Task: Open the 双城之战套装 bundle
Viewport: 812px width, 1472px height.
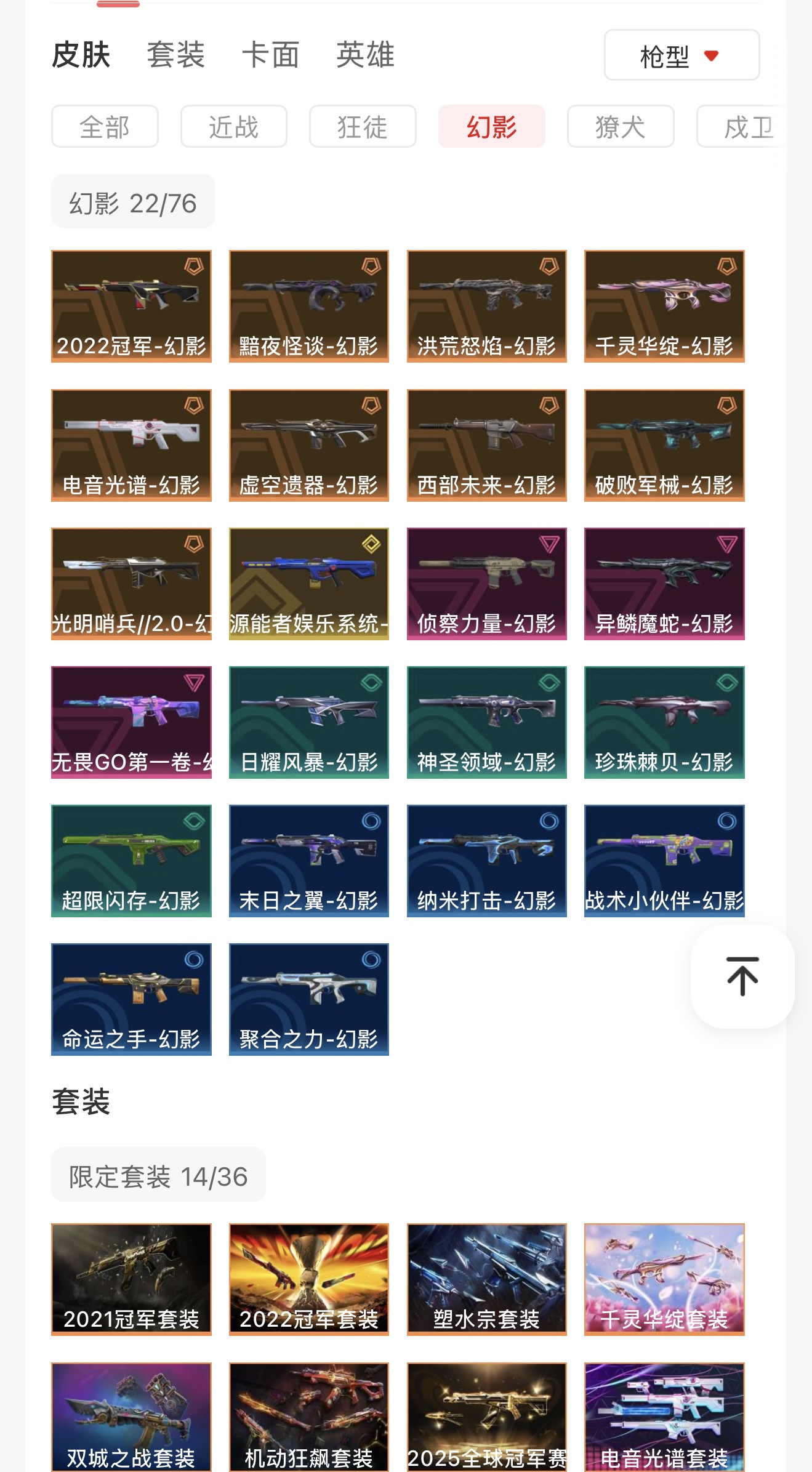Action: [x=131, y=1417]
